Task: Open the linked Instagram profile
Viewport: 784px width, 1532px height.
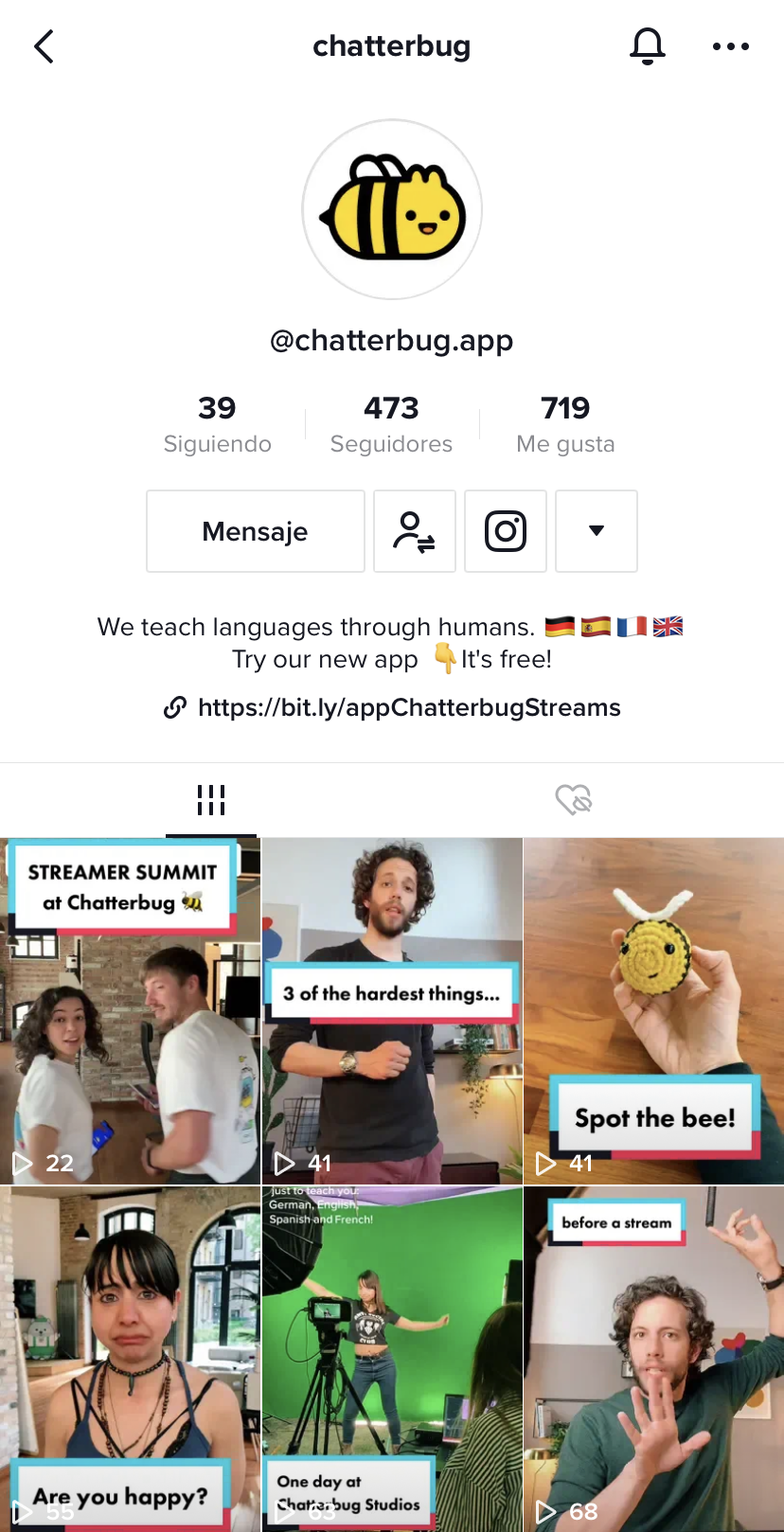Action: (506, 531)
